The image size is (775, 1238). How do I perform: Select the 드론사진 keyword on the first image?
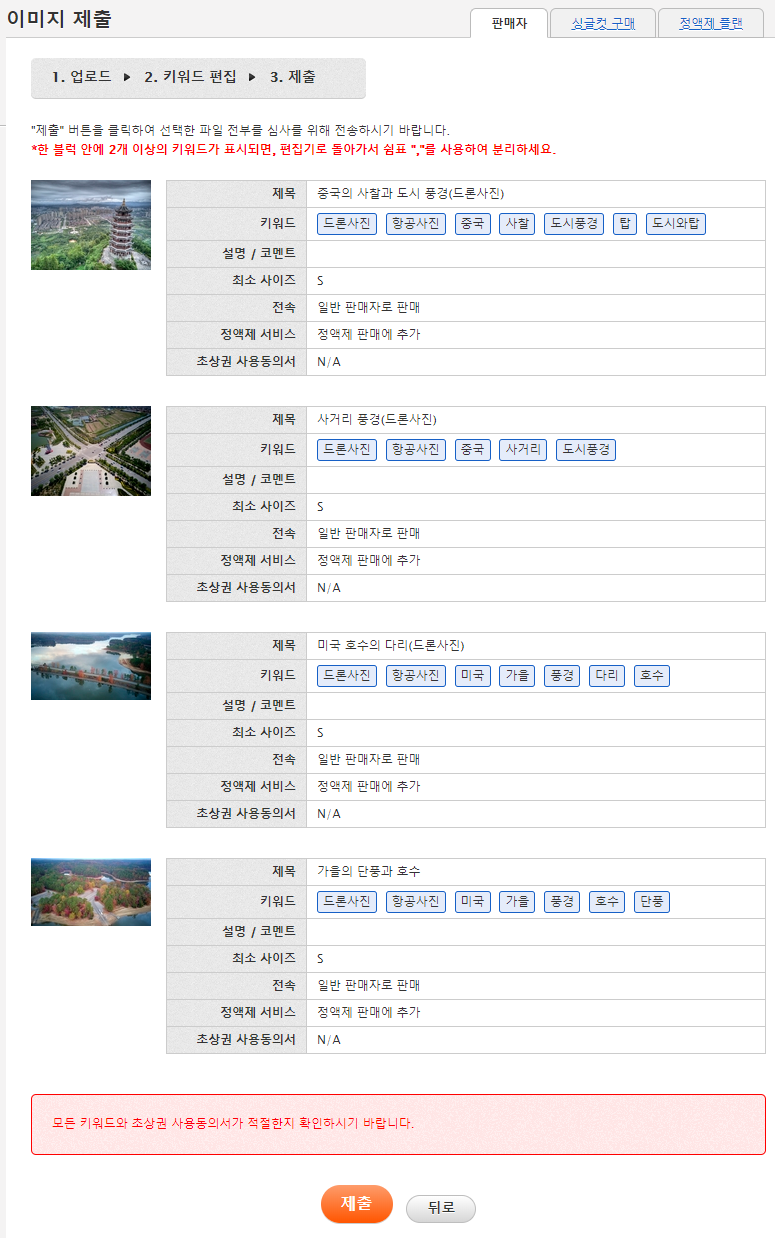(345, 224)
